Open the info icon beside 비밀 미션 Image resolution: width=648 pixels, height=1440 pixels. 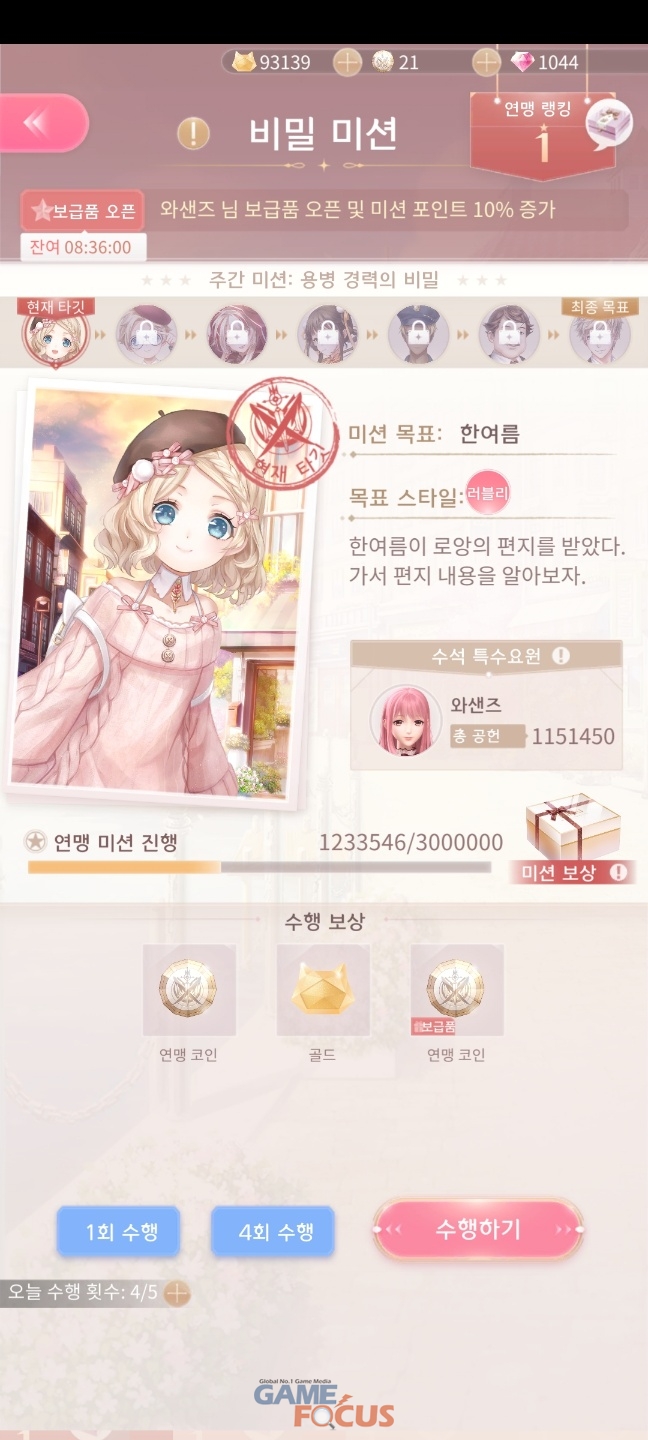point(193,132)
